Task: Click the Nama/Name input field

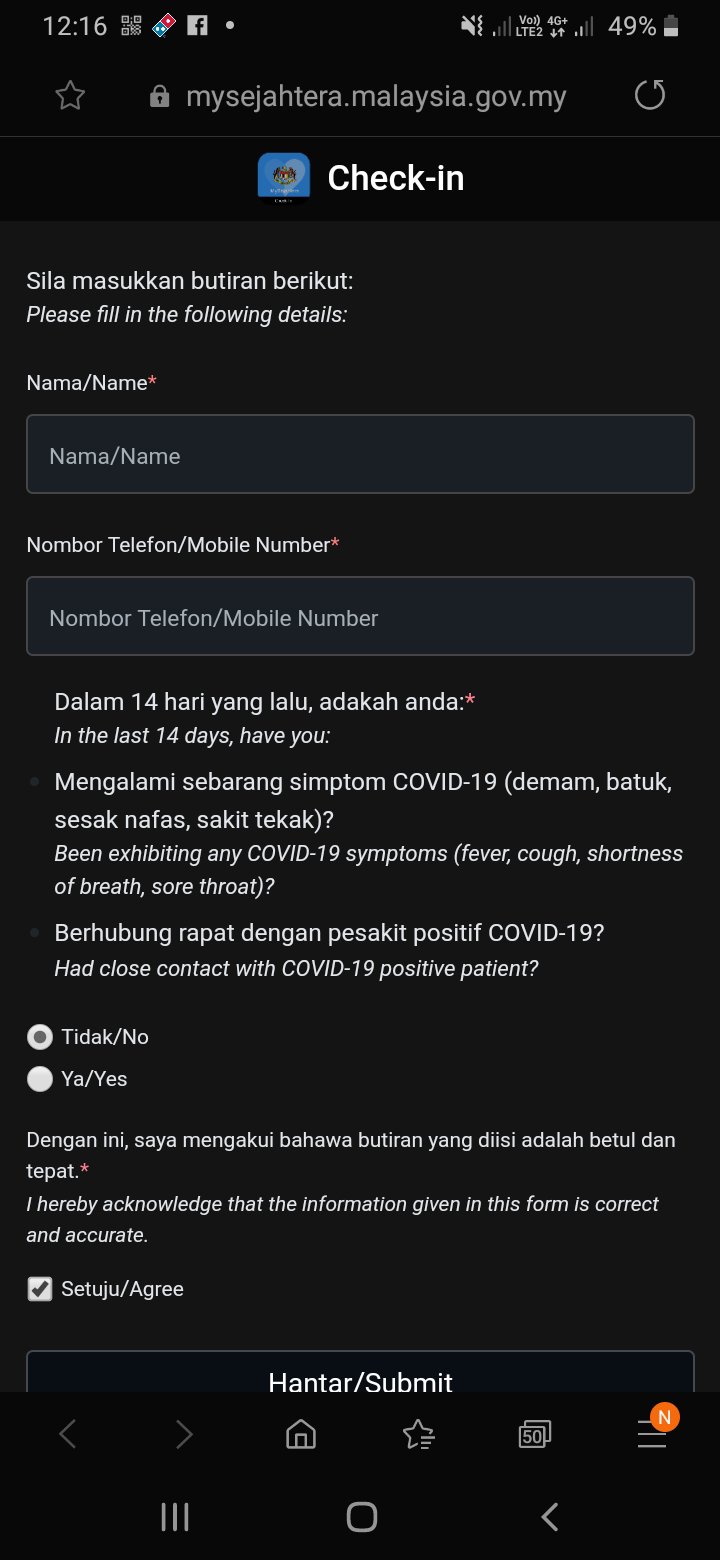Action: (x=360, y=454)
